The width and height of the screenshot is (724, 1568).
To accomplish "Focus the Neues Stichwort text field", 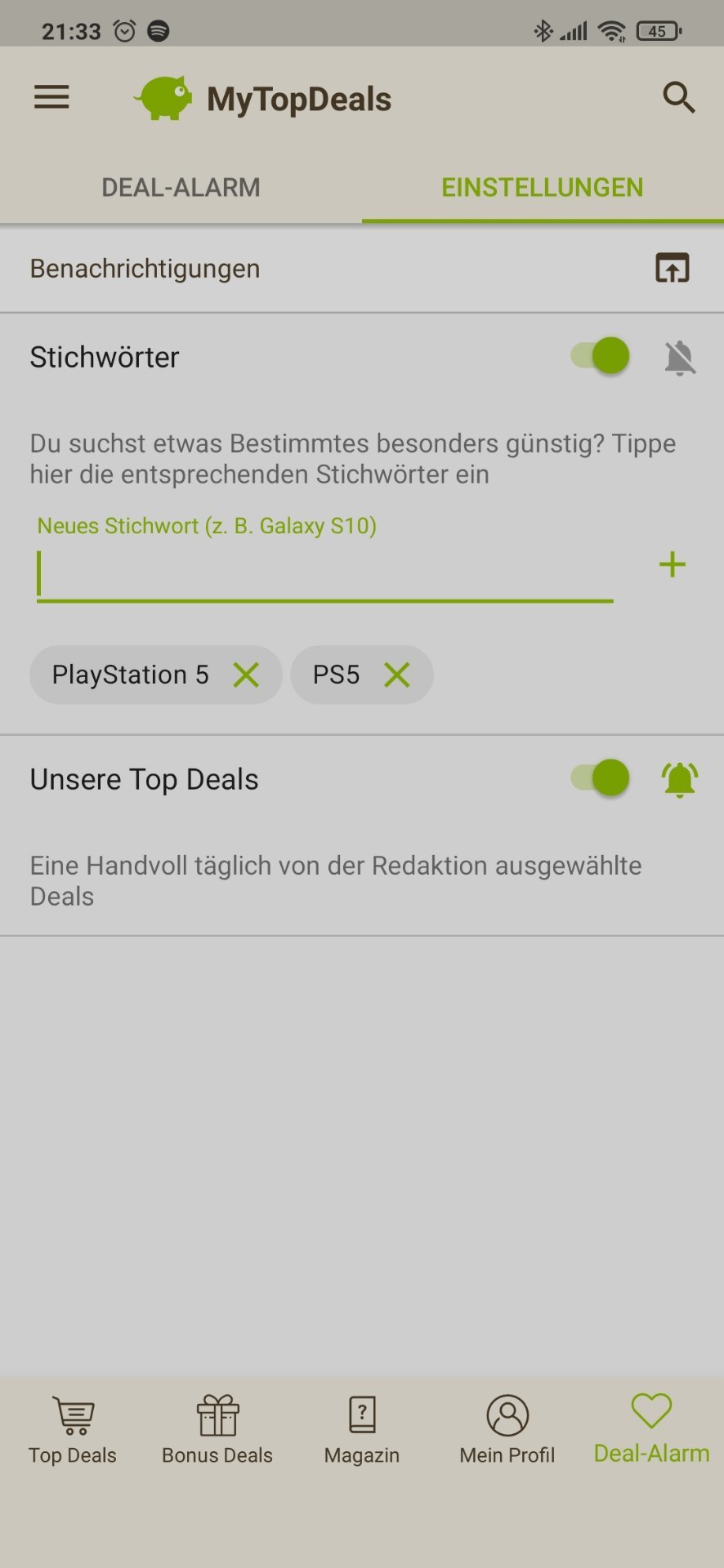I will (324, 574).
